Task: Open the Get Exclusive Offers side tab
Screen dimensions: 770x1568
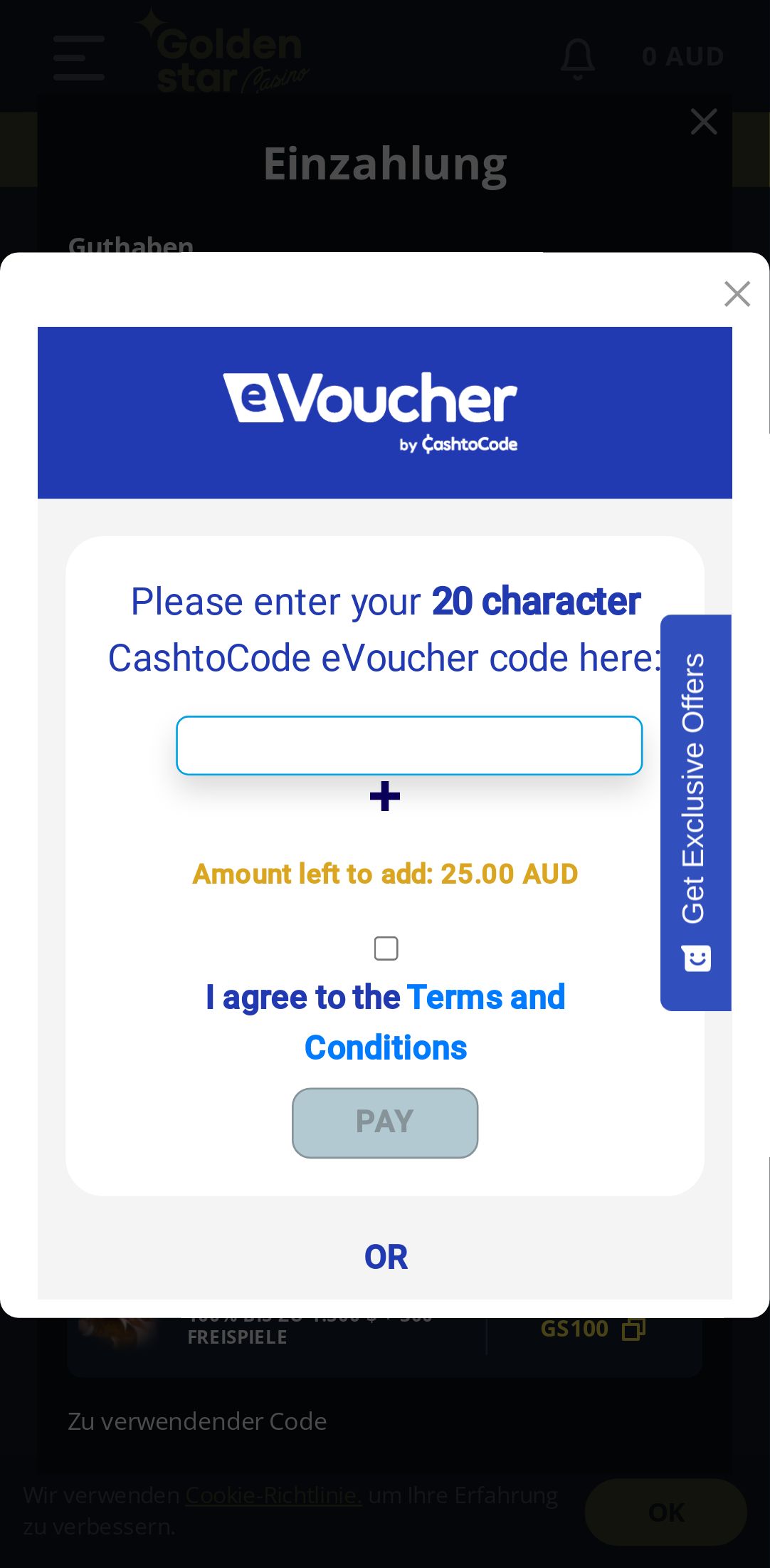Action: pyautogui.click(x=695, y=812)
